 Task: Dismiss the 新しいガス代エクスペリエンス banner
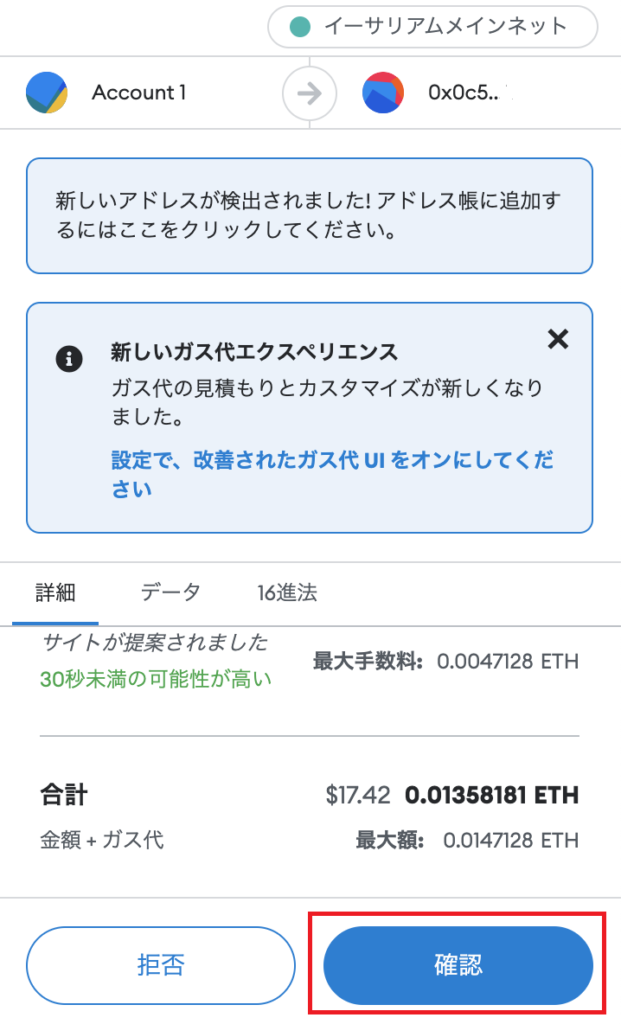[x=558, y=339]
